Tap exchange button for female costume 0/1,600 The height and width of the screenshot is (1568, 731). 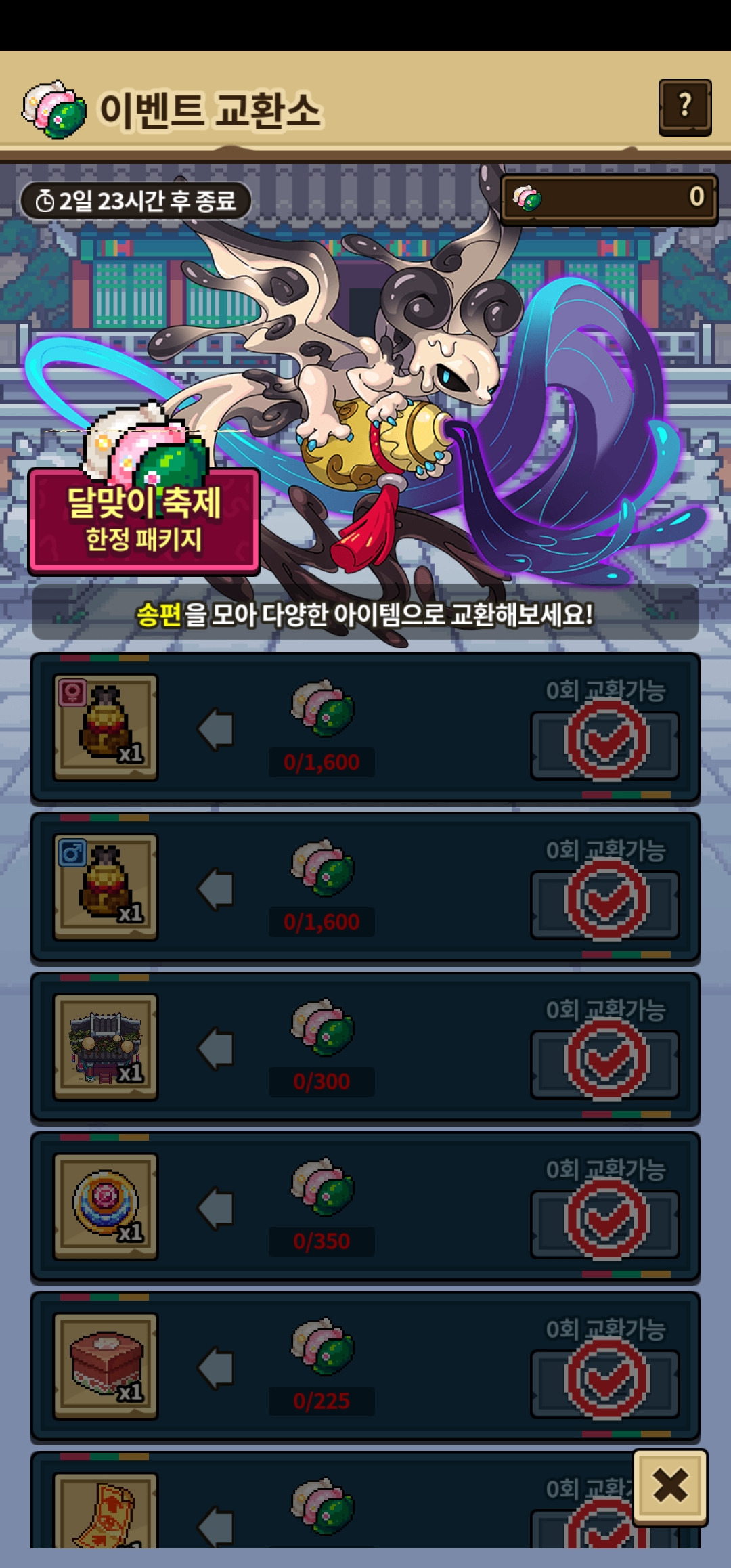[x=605, y=745]
